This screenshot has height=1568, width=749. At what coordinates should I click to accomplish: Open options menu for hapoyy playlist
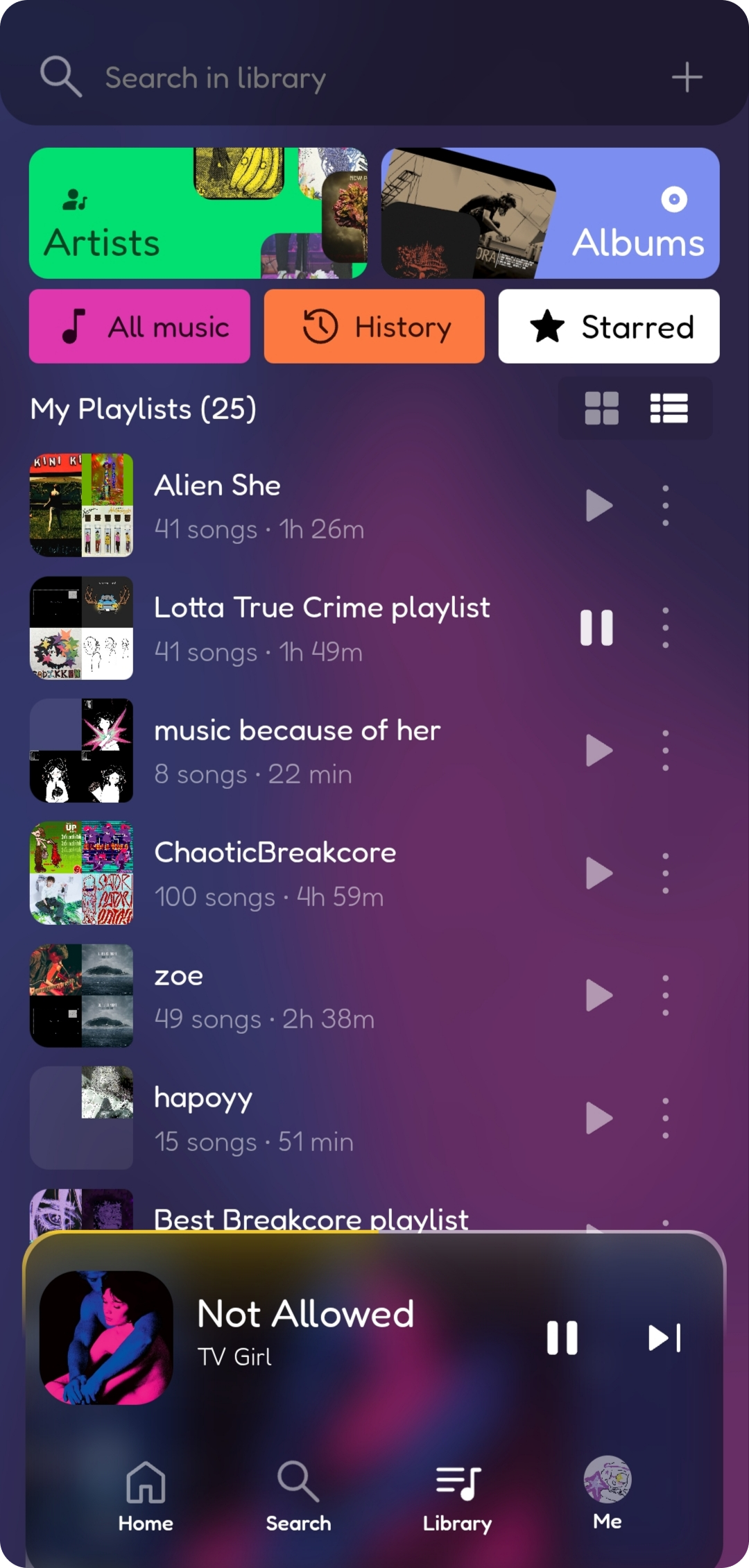tap(665, 1118)
